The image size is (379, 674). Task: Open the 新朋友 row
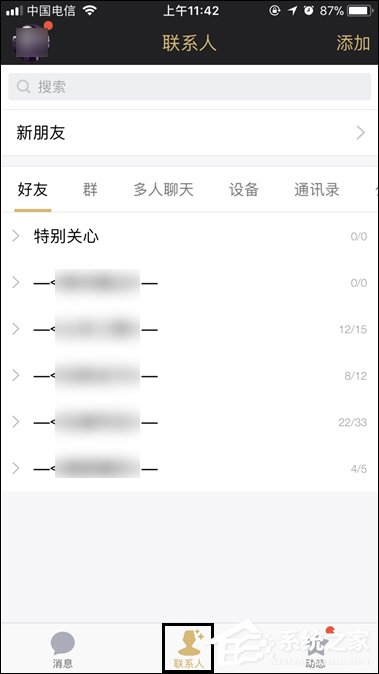[x=190, y=133]
